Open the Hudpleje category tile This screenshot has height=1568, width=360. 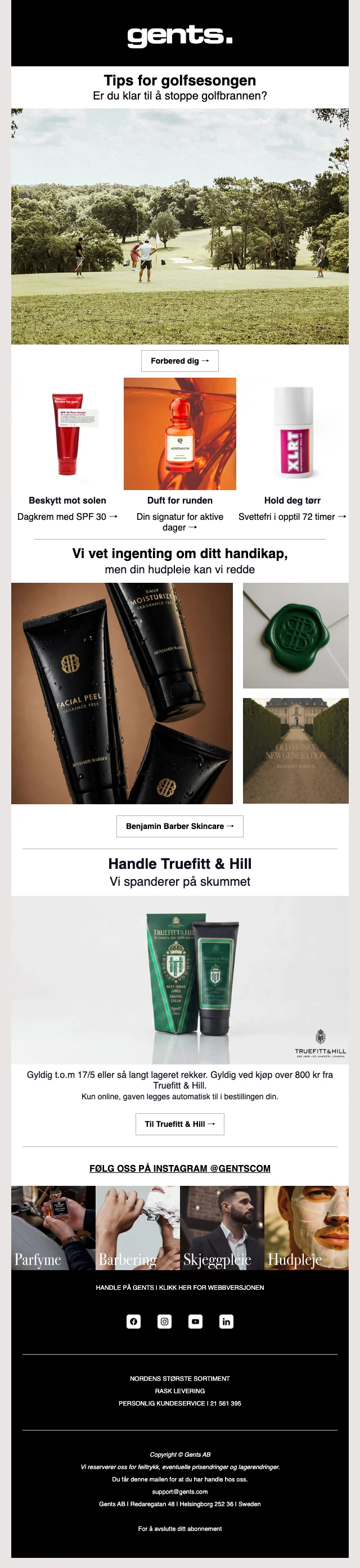[307, 1228]
